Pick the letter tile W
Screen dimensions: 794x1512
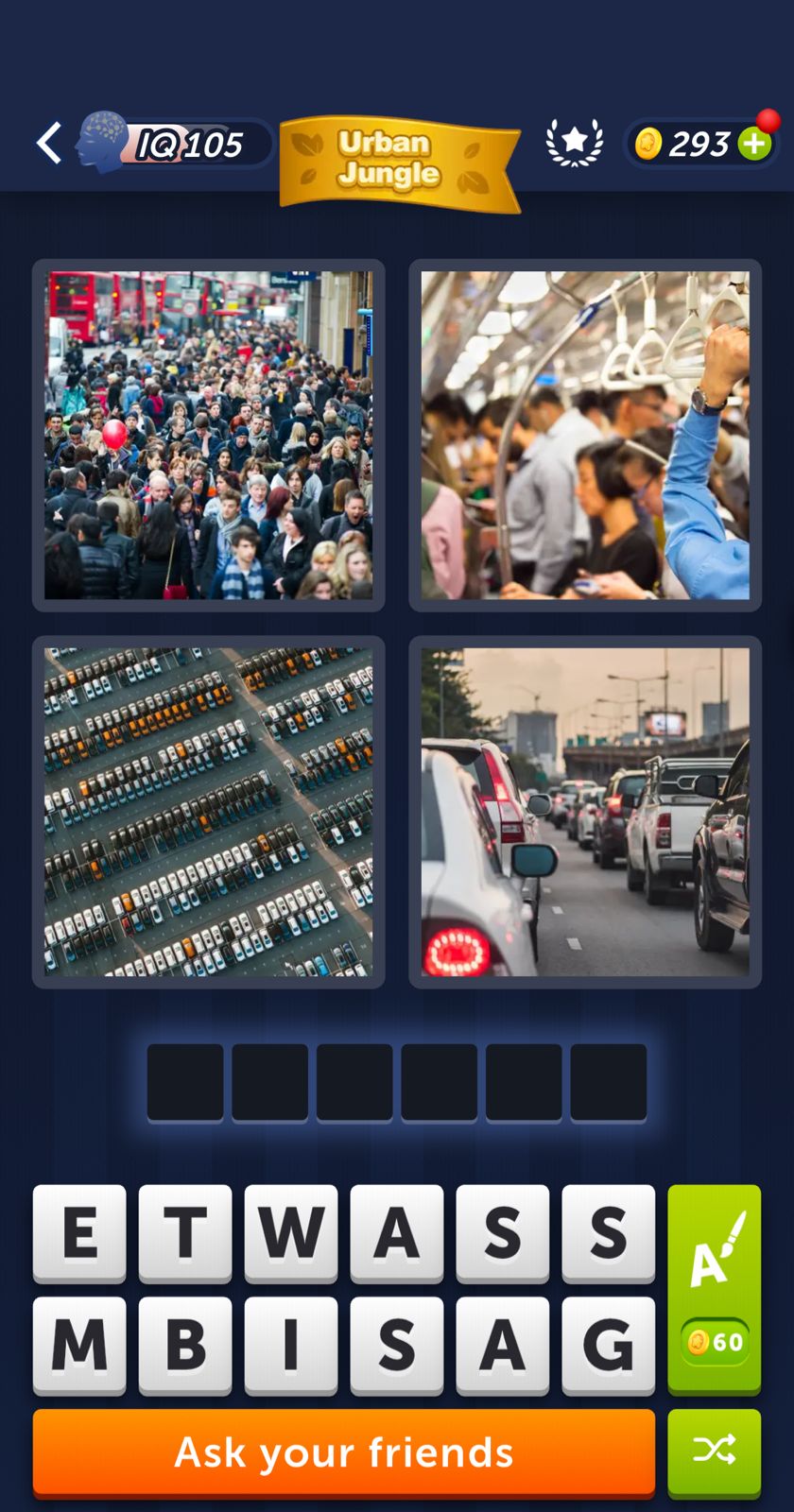tap(291, 1232)
